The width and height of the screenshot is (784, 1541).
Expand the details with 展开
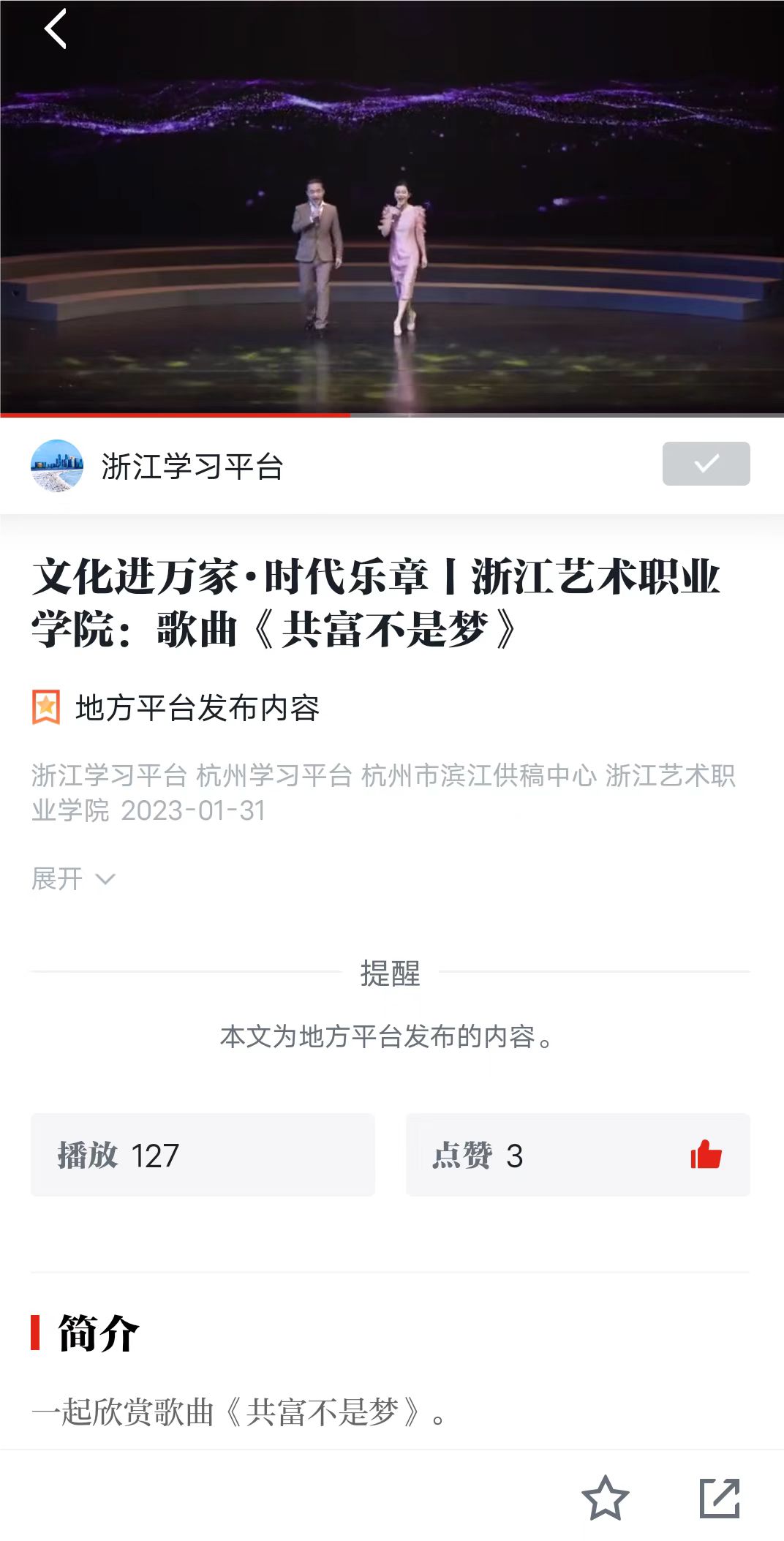73,878
